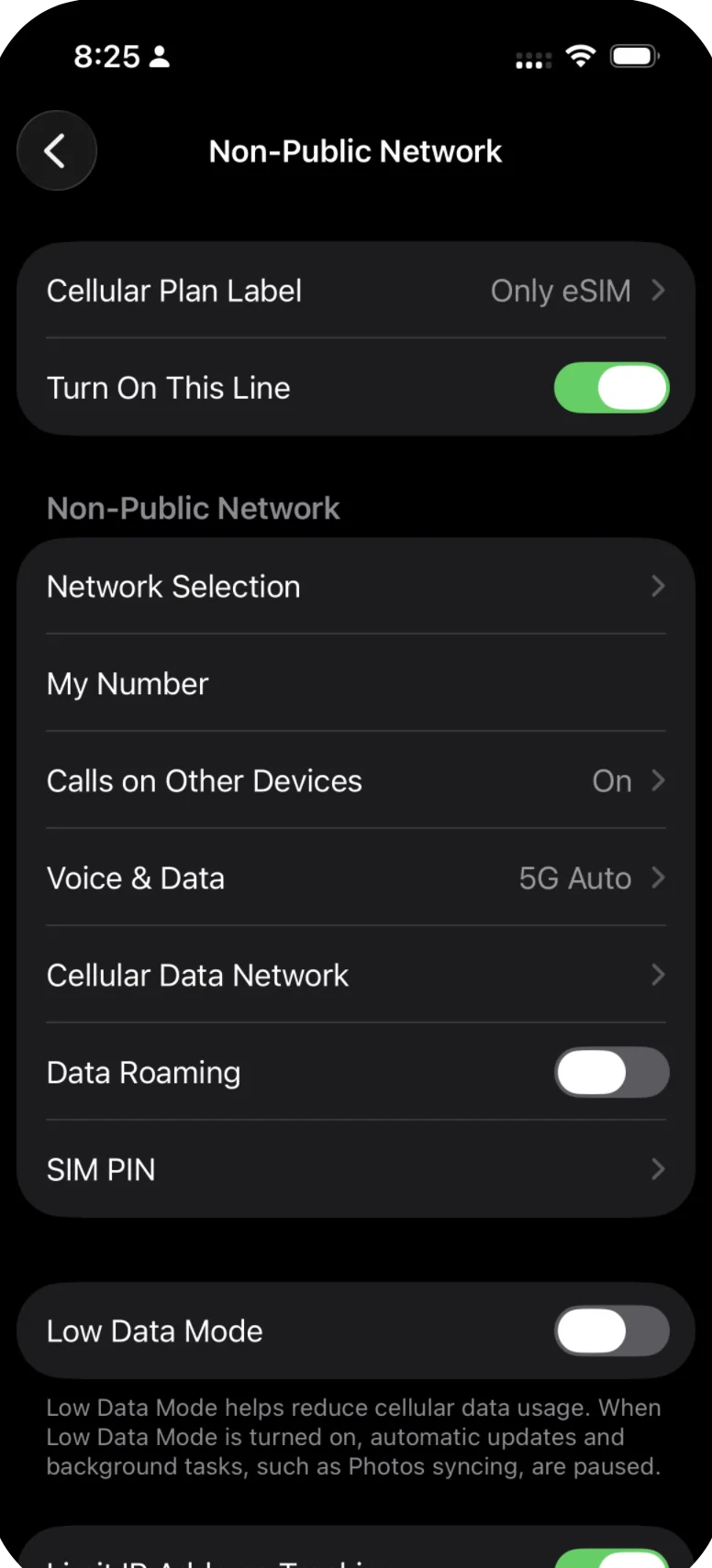
Task: Tap the Cellular Data Network row arrow
Action: click(x=657, y=975)
